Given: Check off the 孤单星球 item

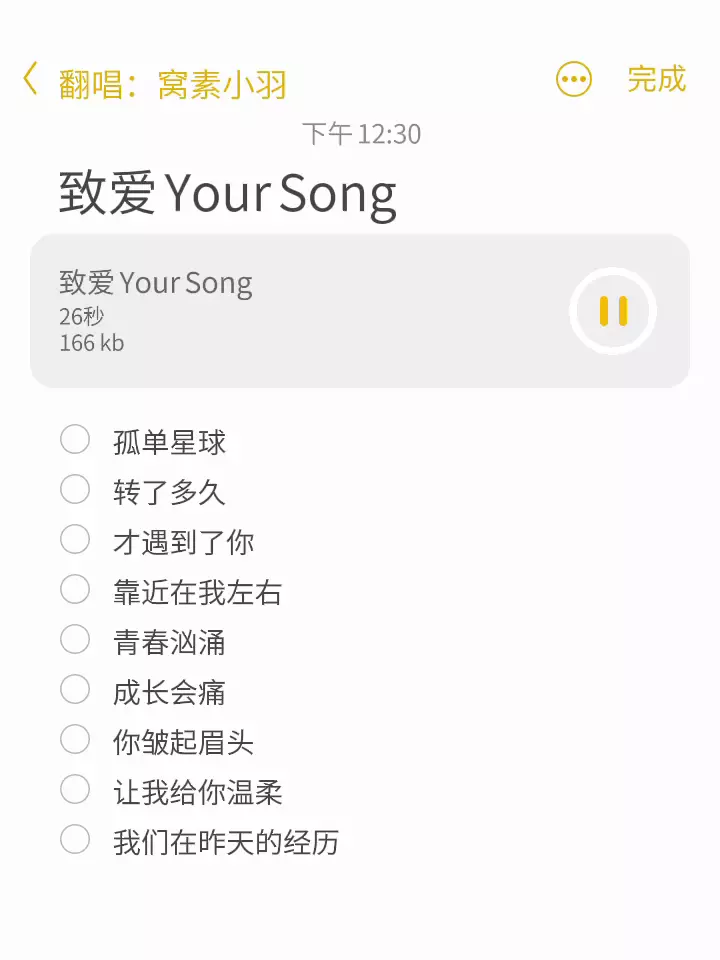Looking at the screenshot, I should pyautogui.click(x=75, y=440).
